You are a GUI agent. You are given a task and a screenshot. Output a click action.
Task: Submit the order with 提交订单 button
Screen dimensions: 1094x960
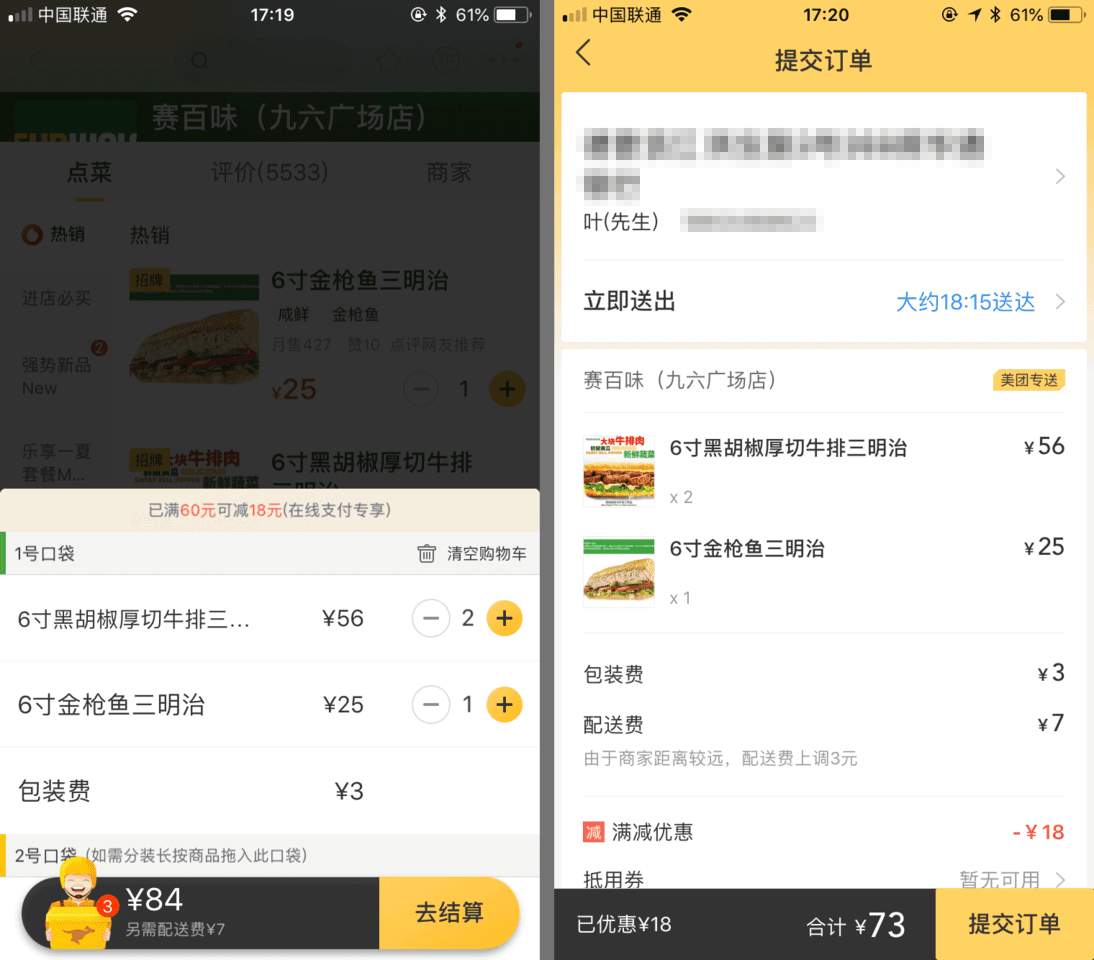coord(1013,924)
